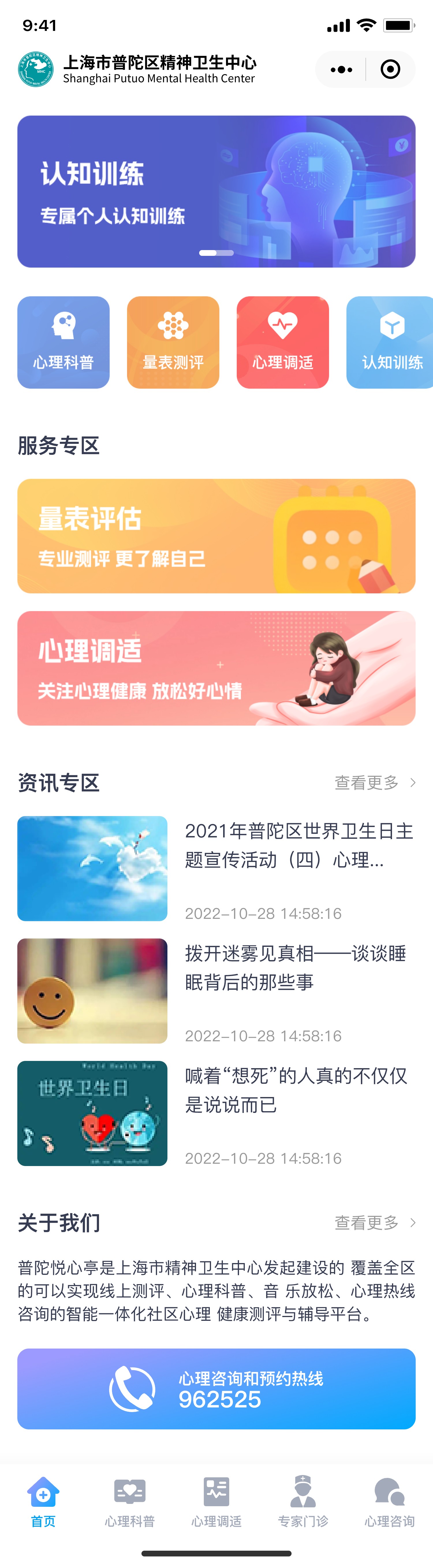The image size is (433, 1568).
Task: Open the 认知训练 banner
Action: (x=216, y=191)
